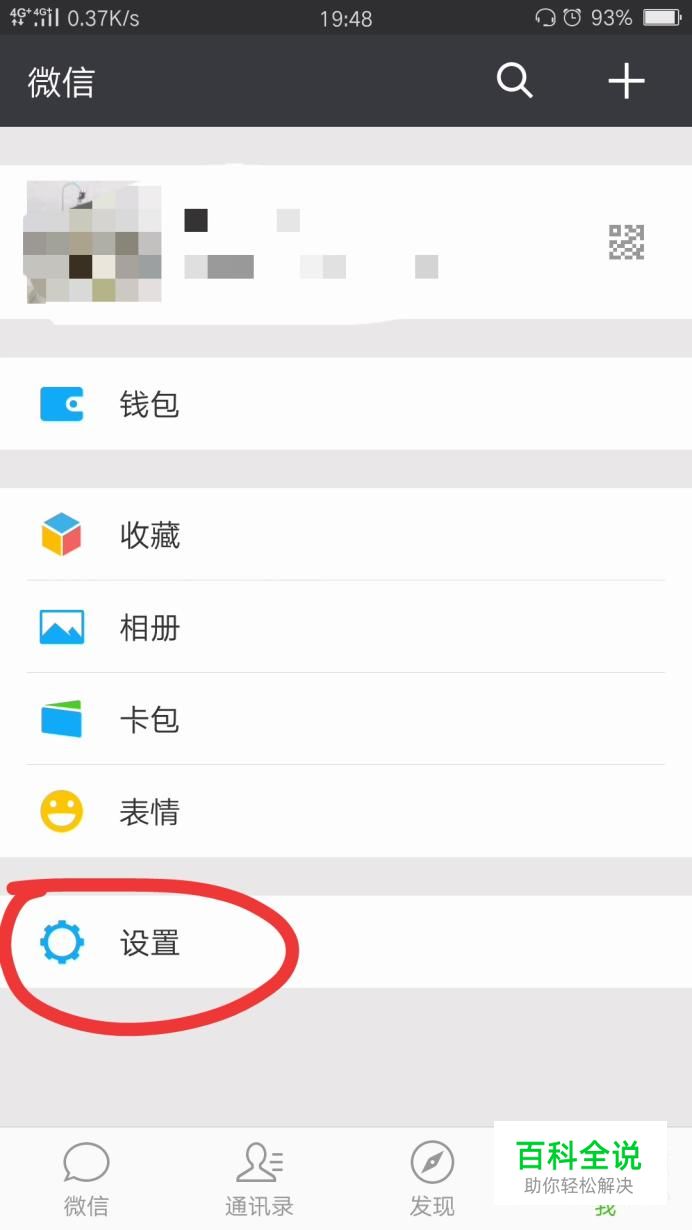Viewport: 692px width, 1230px height.
Task: Open the 表情 stickers row
Action: click(346, 811)
